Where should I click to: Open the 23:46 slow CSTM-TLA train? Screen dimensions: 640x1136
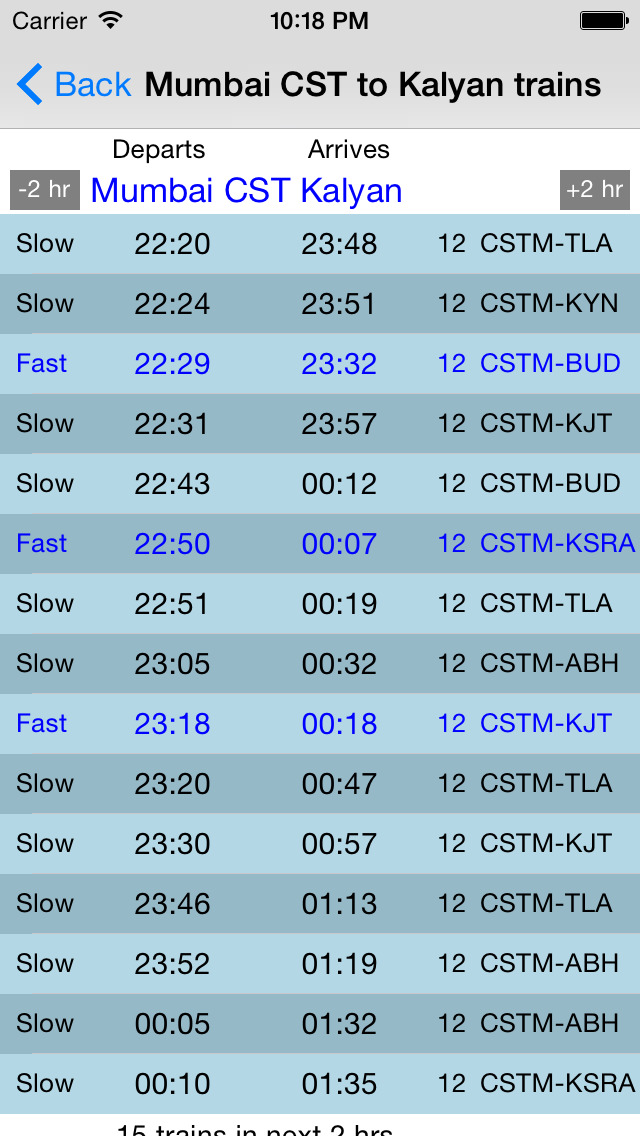(320, 905)
